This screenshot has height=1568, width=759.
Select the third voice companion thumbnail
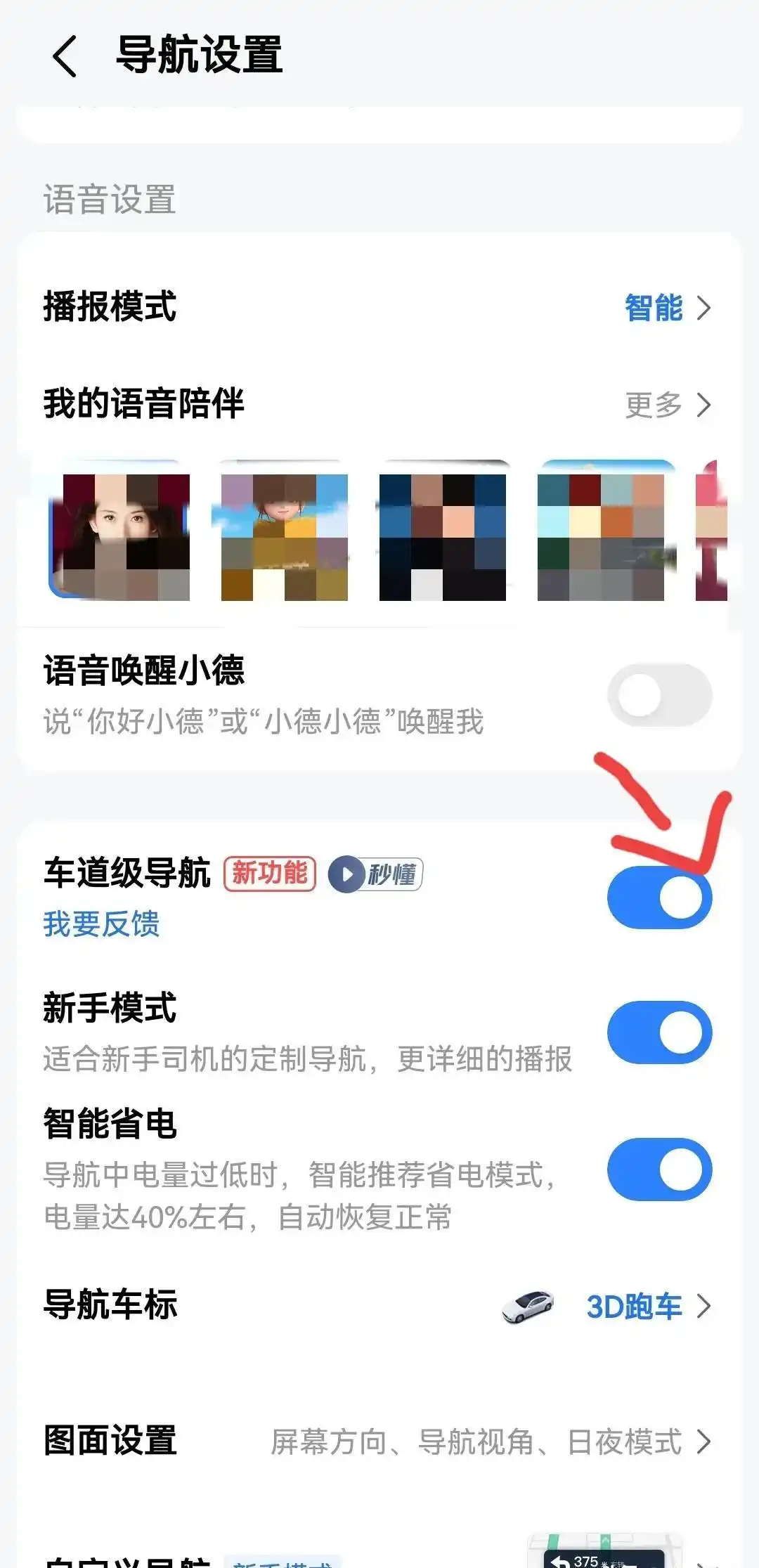point(443,531)
